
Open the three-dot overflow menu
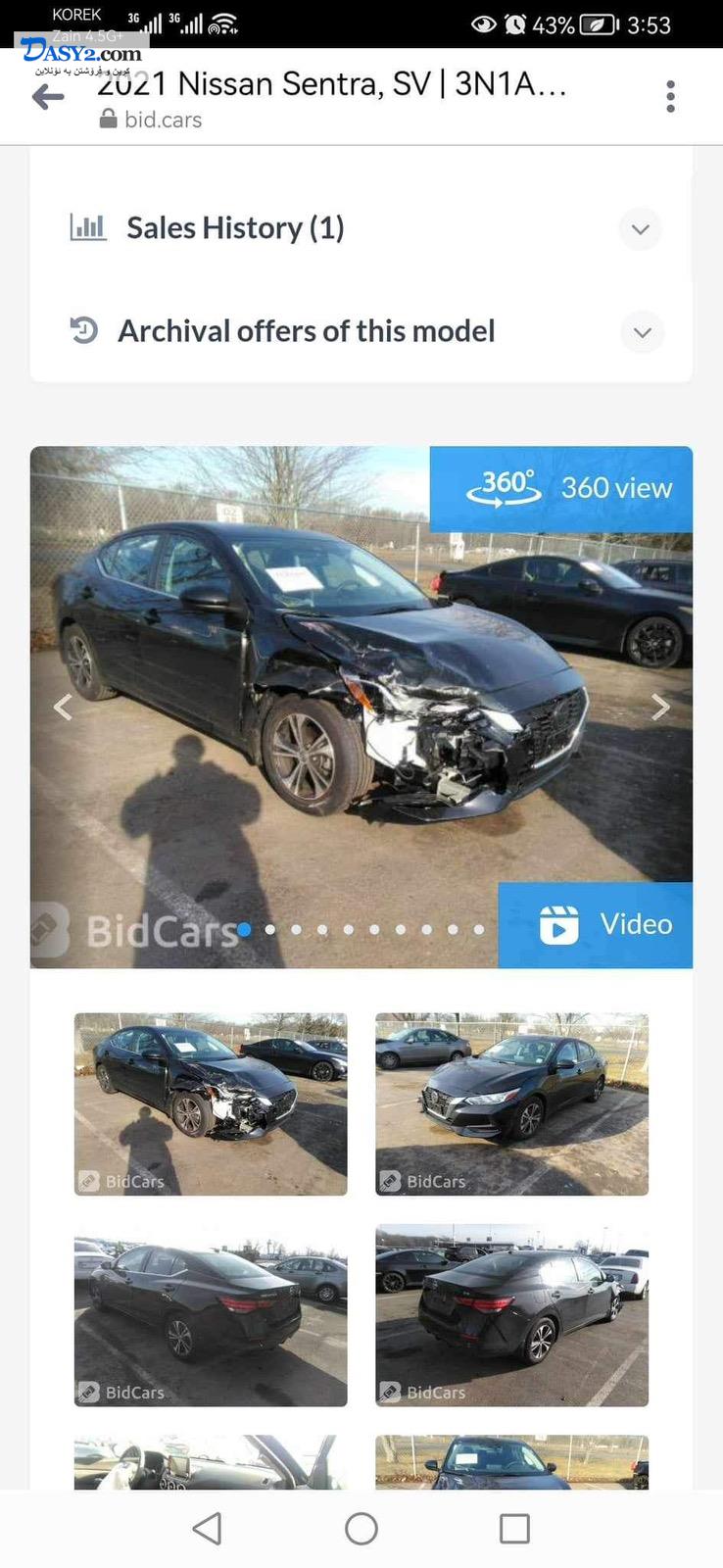pyautogui.click(x=670, y=96)
